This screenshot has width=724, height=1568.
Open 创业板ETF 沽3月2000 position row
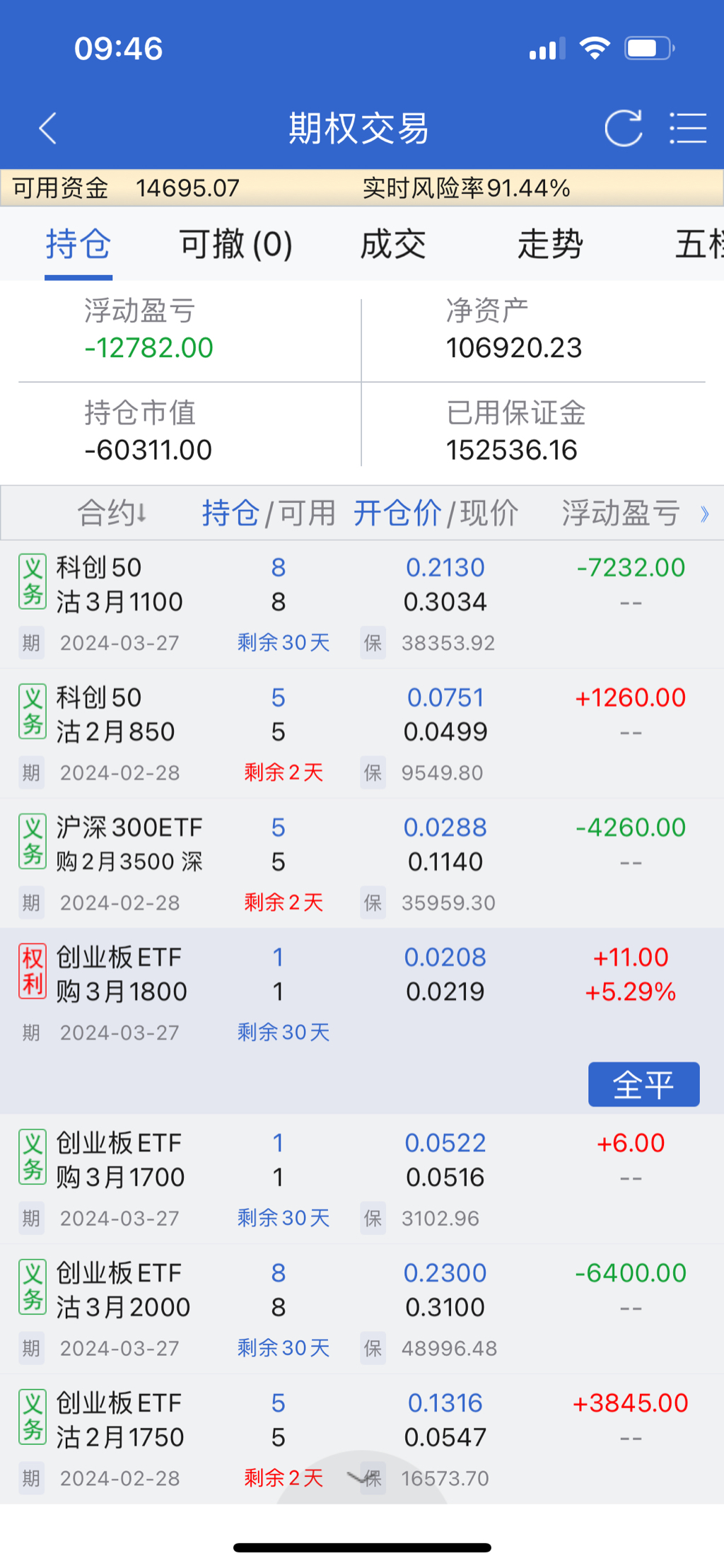[354, 1308]
